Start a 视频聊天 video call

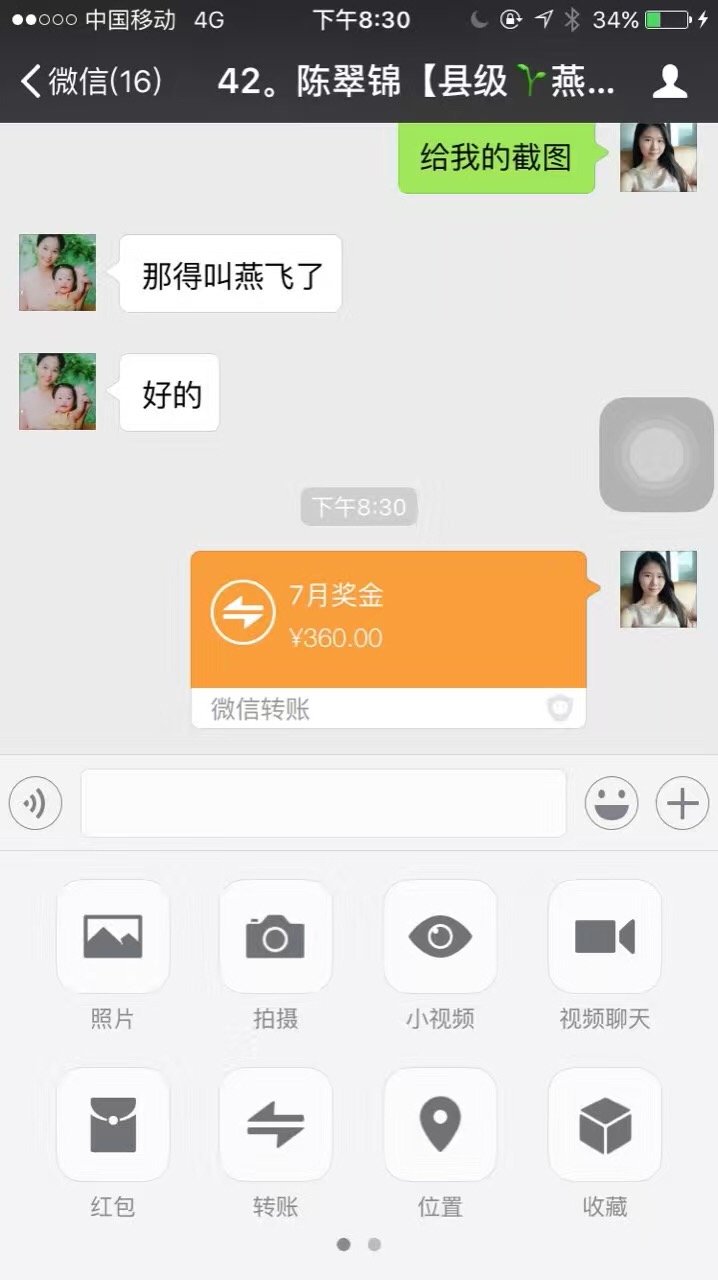(x=604, y=937)
